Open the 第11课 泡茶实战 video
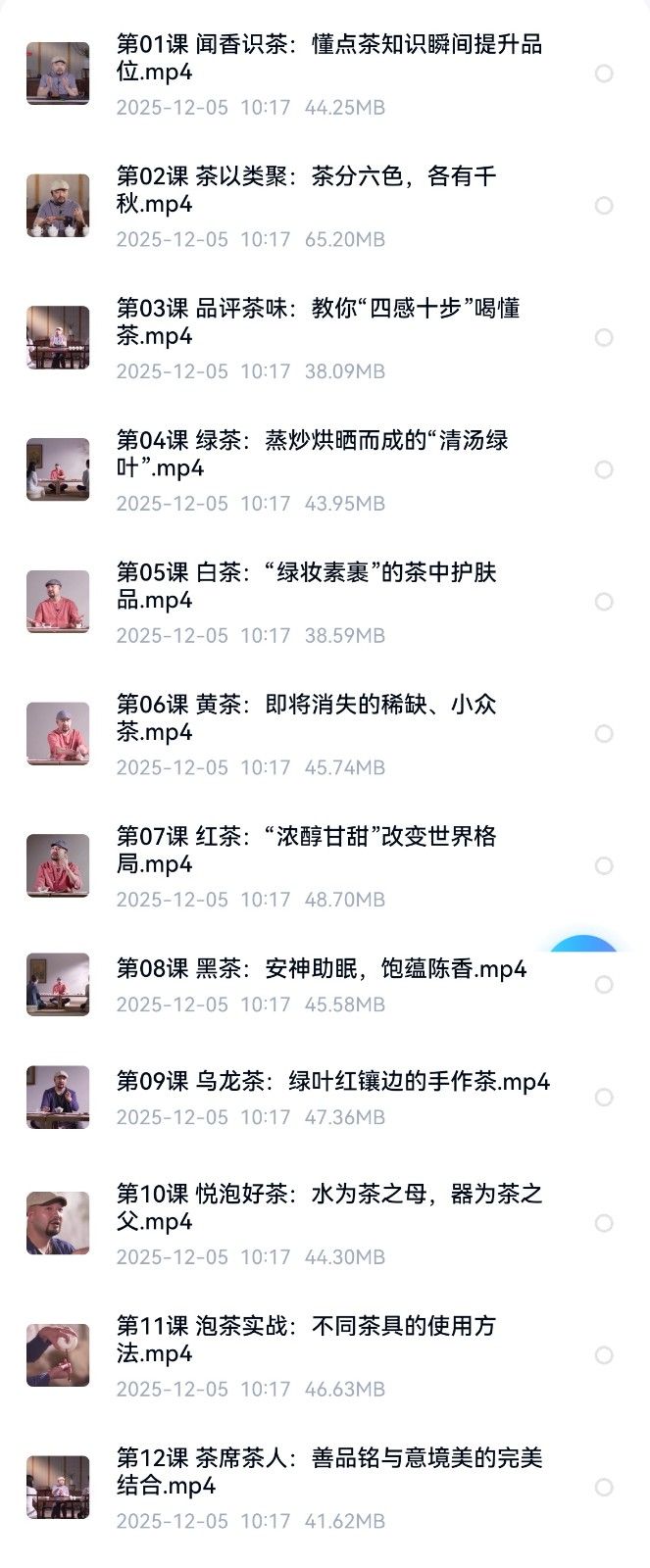 pos(306,1340)
